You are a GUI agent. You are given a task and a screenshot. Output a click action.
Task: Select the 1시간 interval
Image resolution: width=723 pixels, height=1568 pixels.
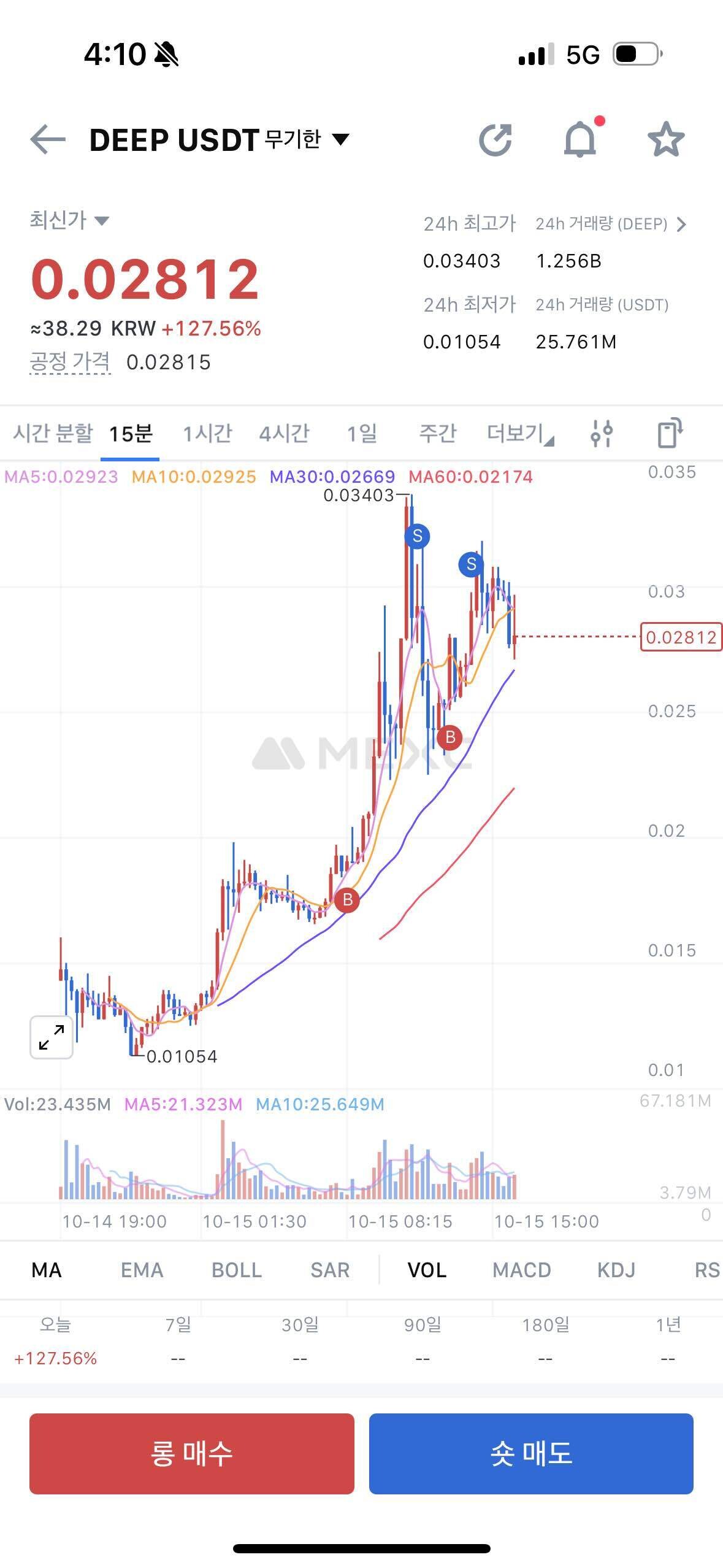[207, 434]
